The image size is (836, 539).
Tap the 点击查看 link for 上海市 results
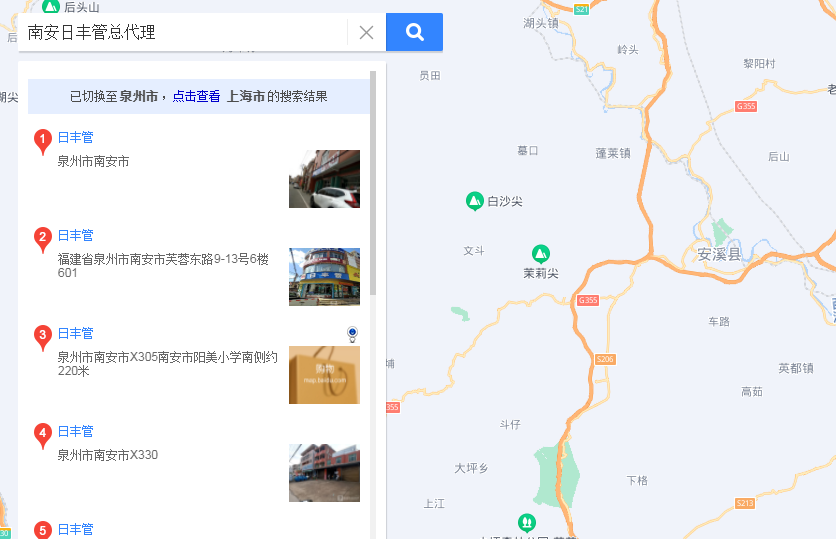[x=196, y=97]
